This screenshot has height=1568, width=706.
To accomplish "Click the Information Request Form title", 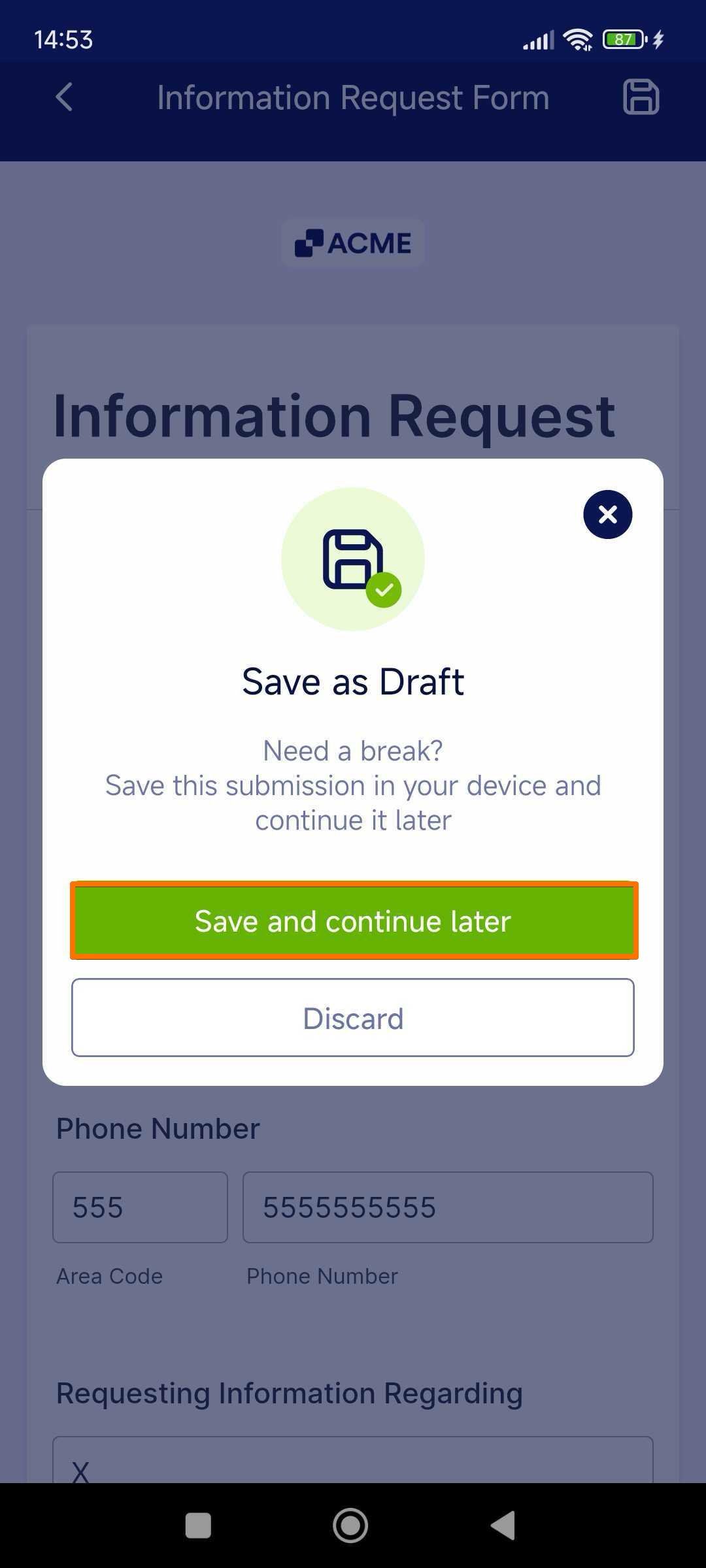I will [x=352, y=98].
